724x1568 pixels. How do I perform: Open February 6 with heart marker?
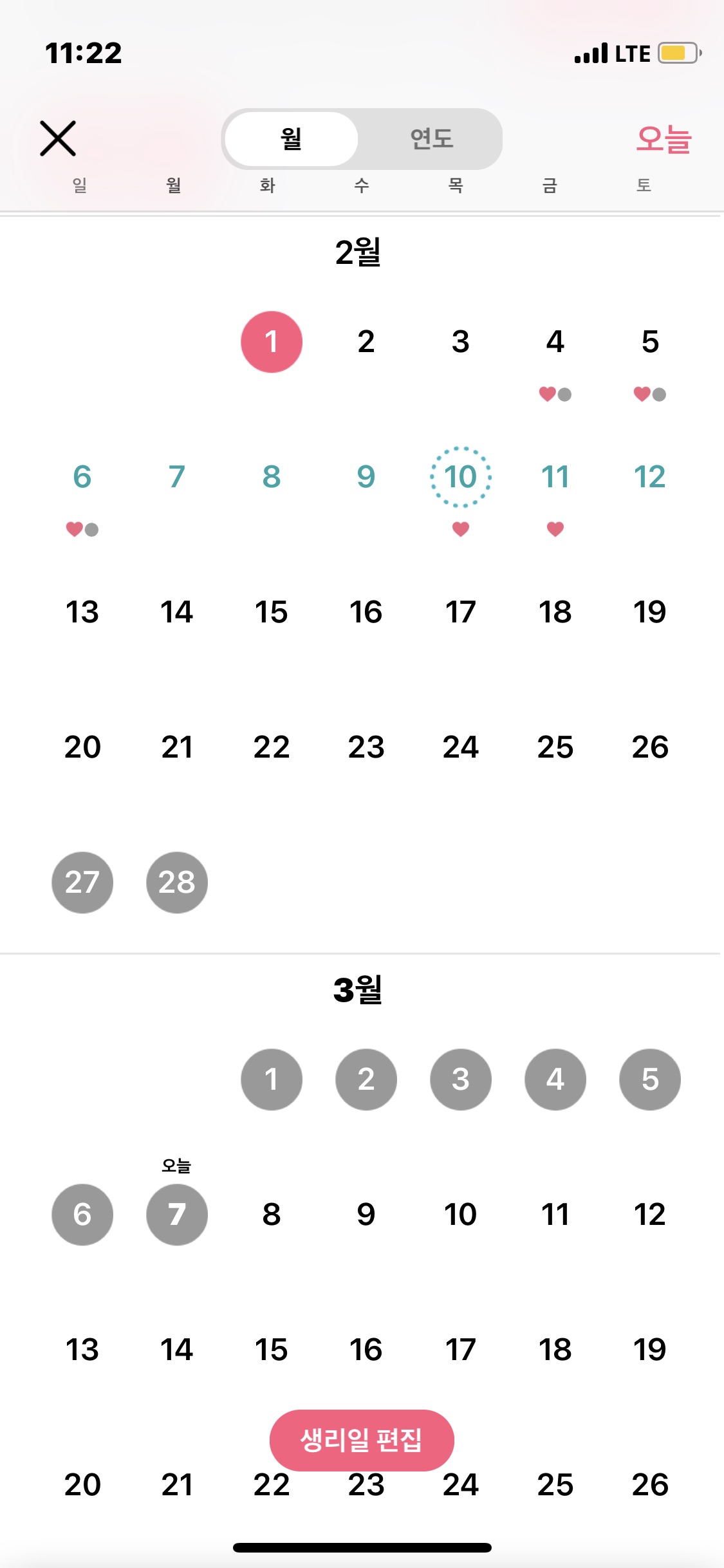click(x=82, y=477)
